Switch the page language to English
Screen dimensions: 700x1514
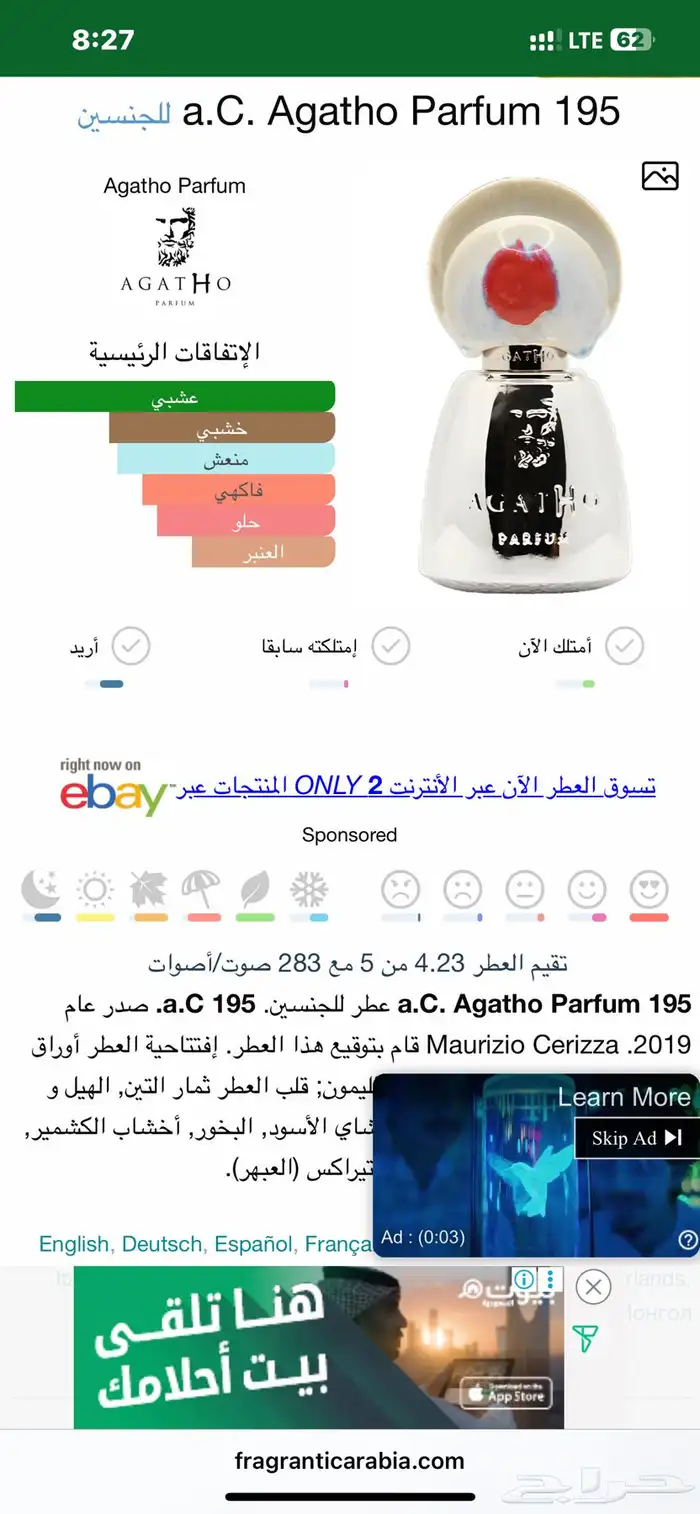pyautogui.click(x=73, y=1244)
